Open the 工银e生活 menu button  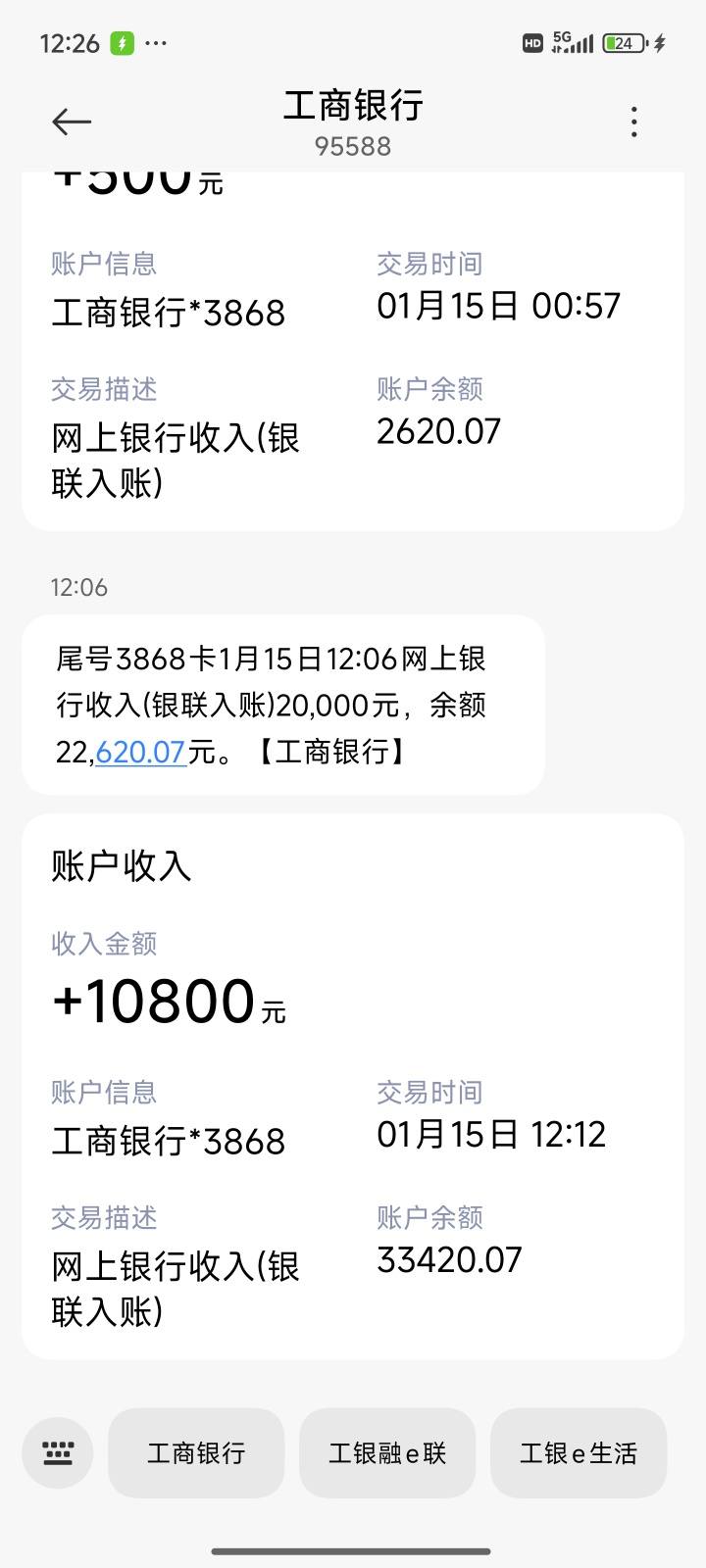coord(579,1452)
